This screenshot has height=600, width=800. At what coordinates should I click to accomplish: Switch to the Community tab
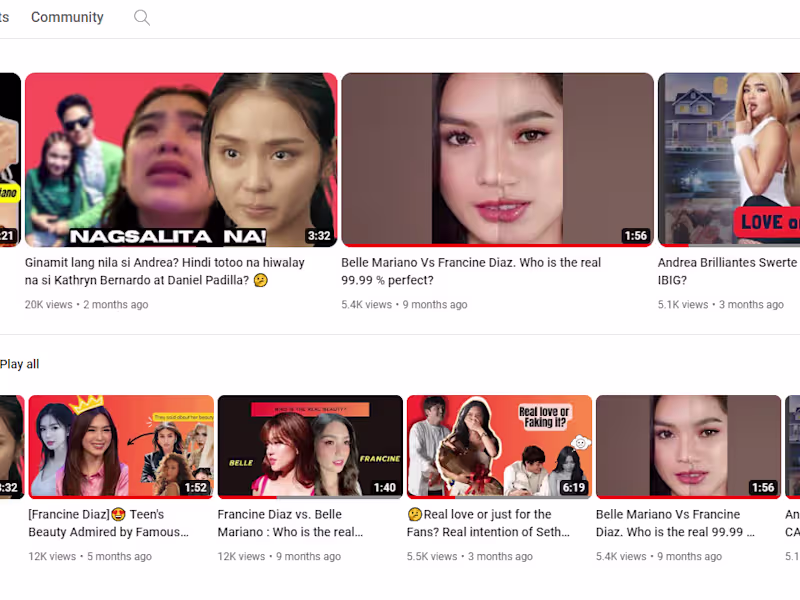pyautogui.click(x=67, y=17)
